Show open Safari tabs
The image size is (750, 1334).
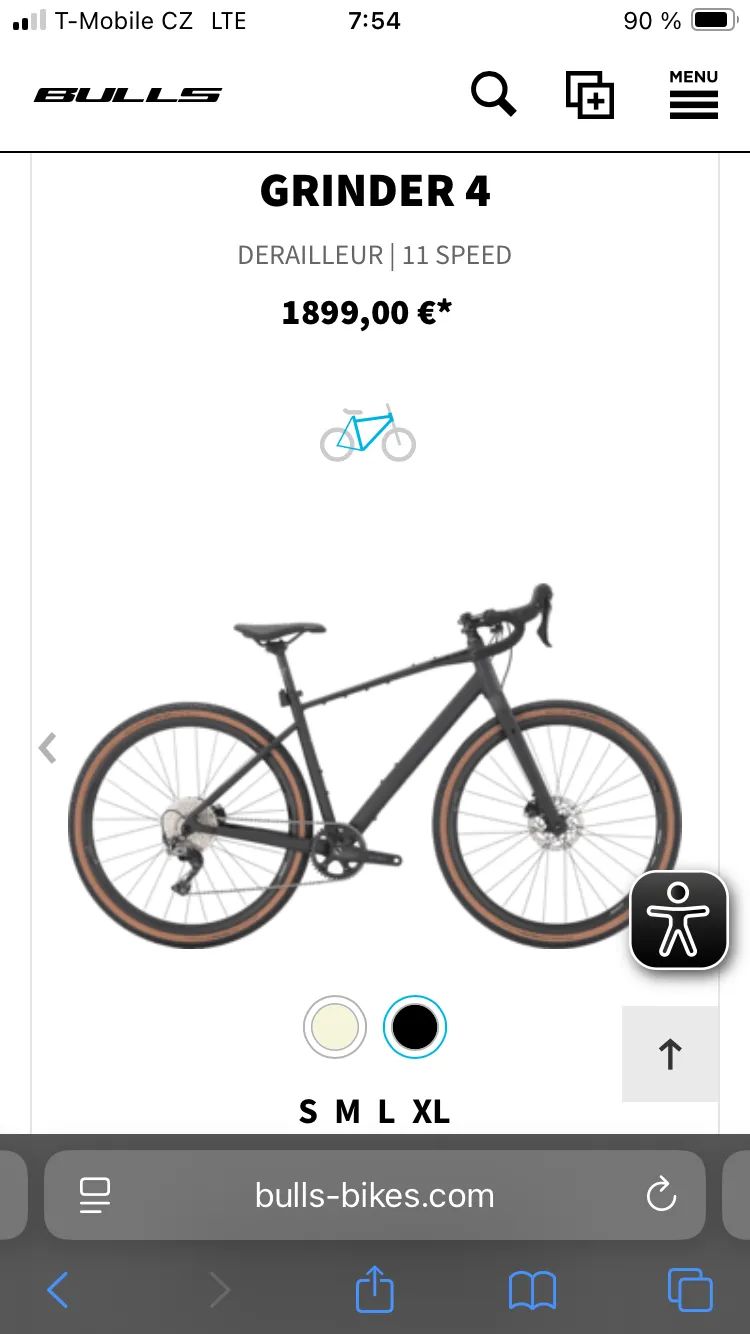click(690, 1290)
